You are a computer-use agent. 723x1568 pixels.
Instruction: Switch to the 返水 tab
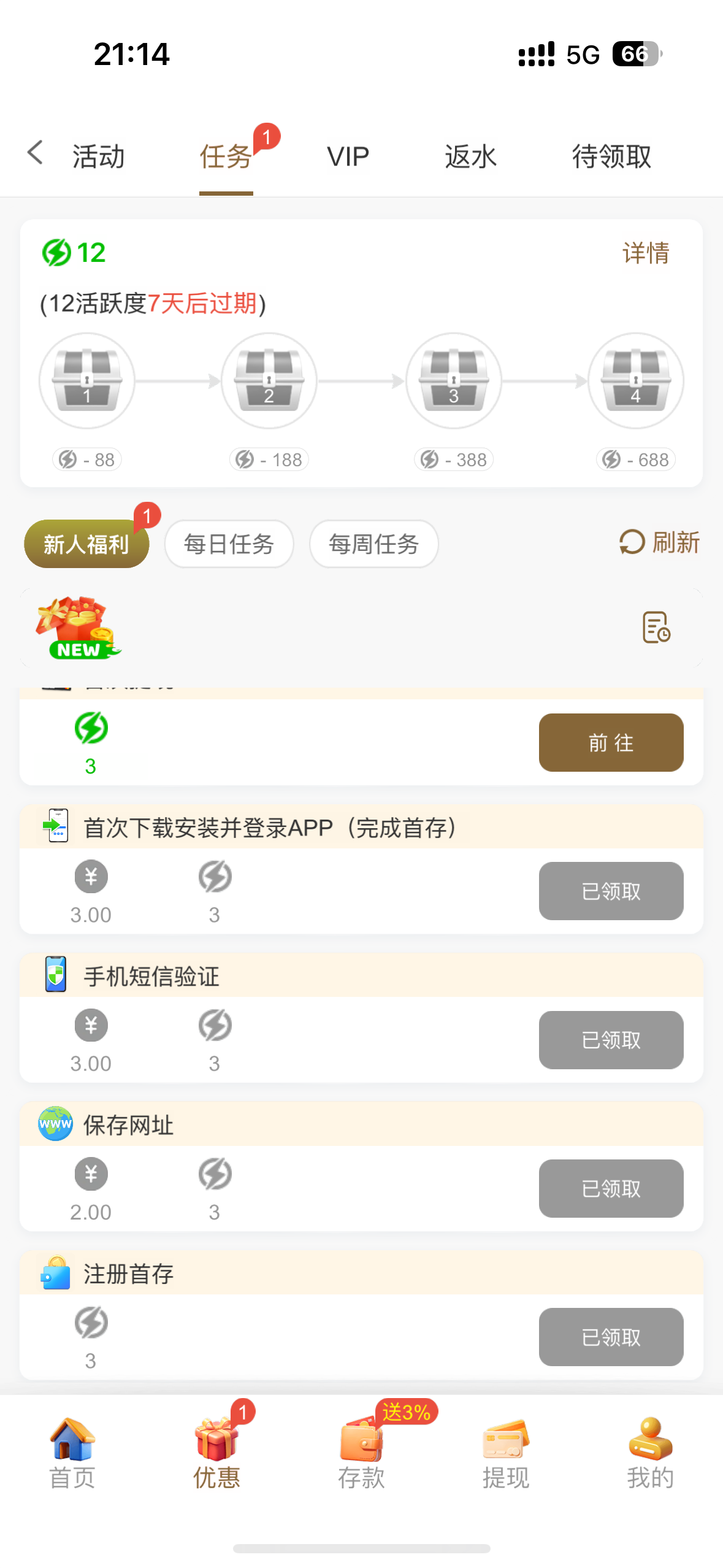[470, 157]
